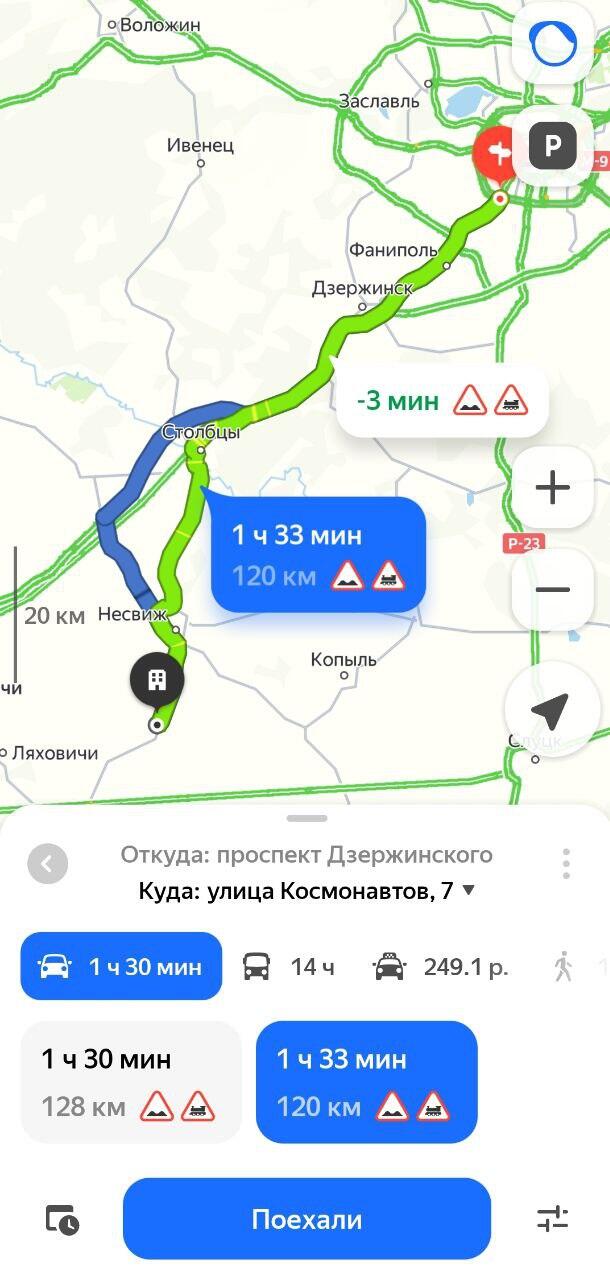Expand destination улица Космонавтов, 7 dropdown

click(x=468, y=891)
